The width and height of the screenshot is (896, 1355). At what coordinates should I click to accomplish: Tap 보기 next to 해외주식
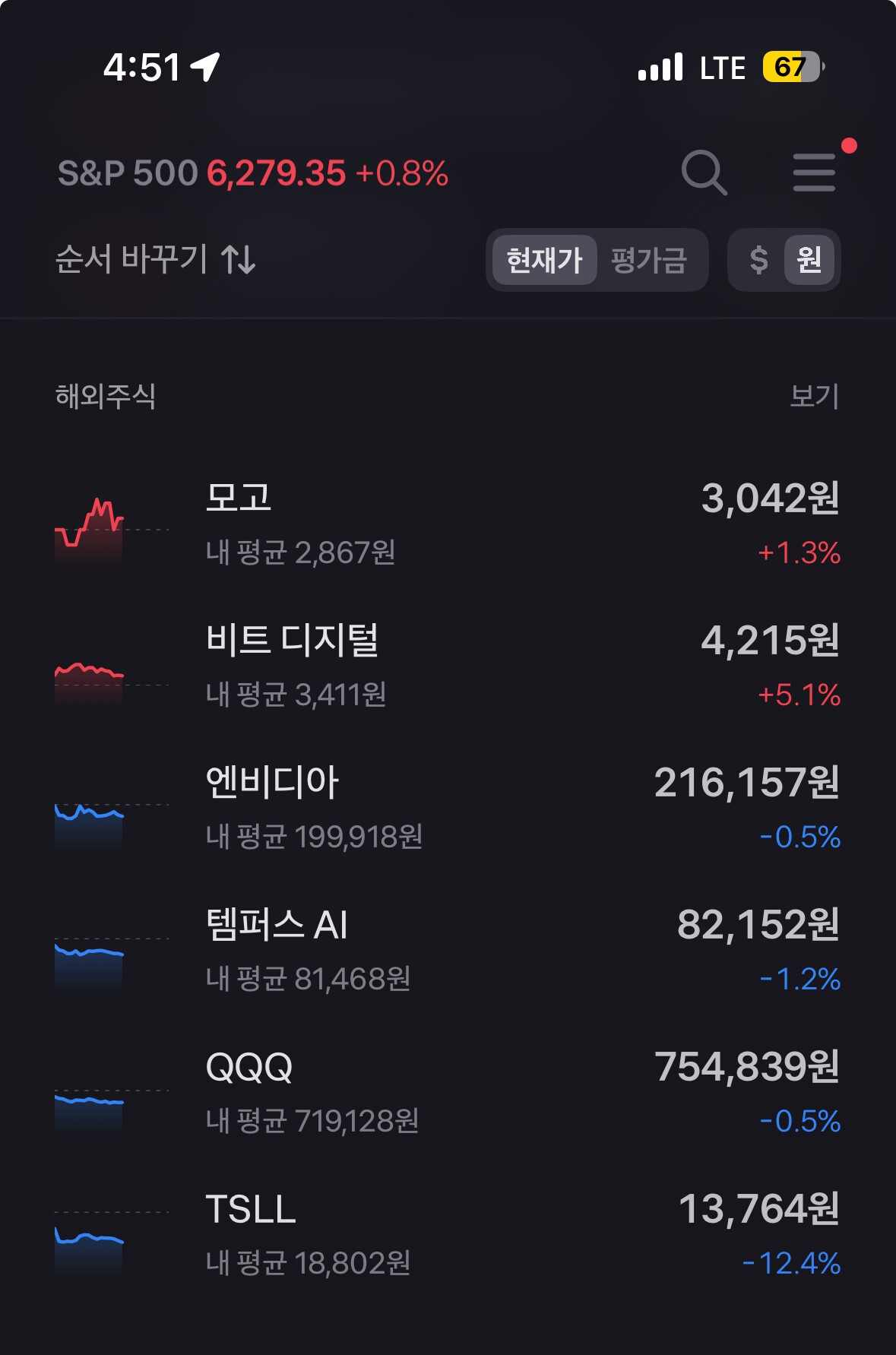(814, 396)
